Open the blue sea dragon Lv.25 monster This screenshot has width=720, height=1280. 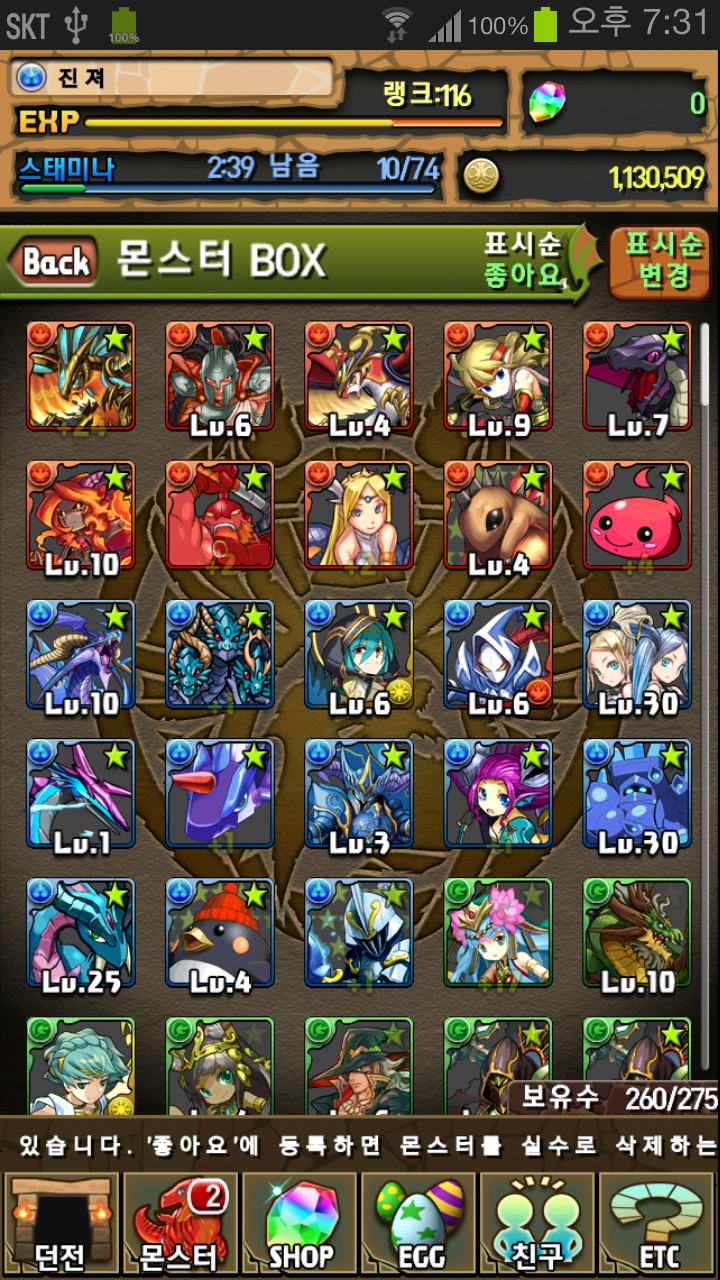80,932
